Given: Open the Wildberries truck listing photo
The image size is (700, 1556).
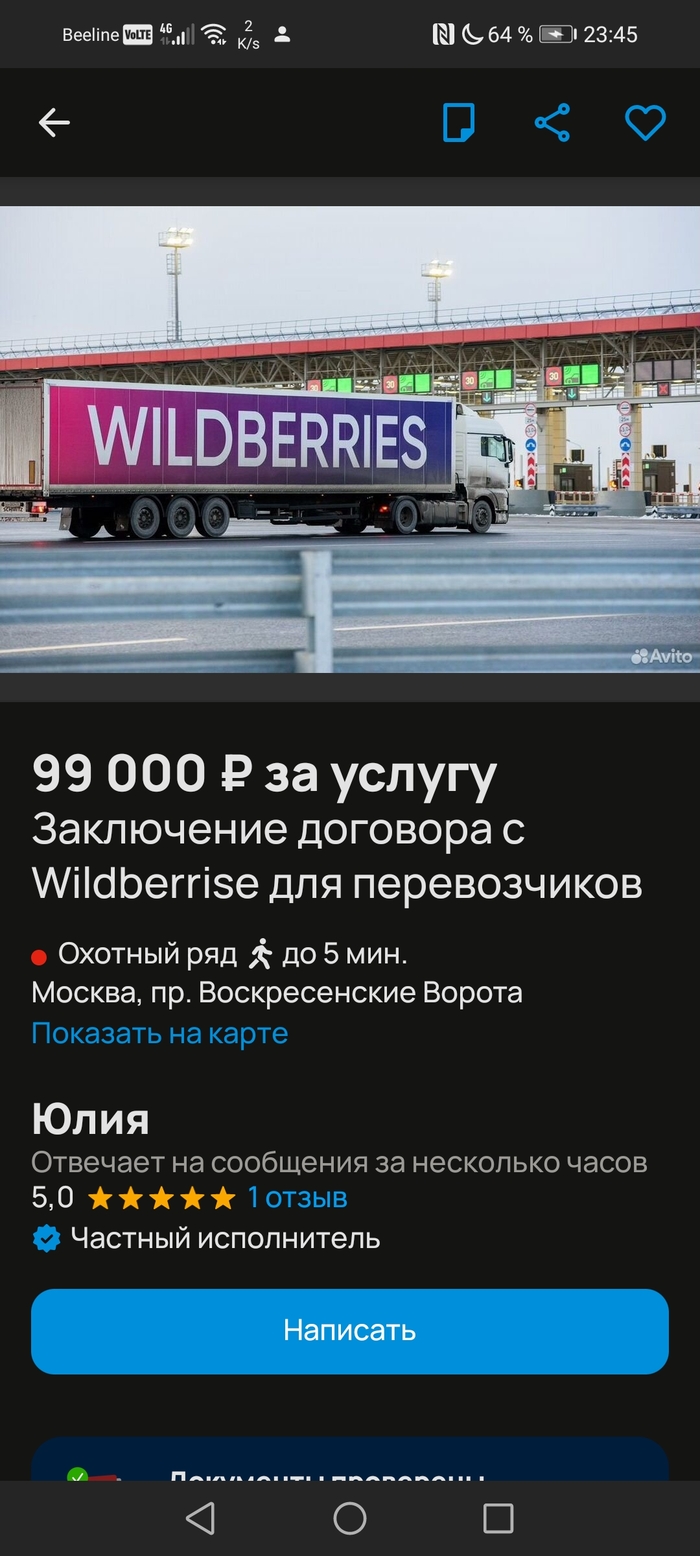Looking at the screenshot, I should [350, 438].
